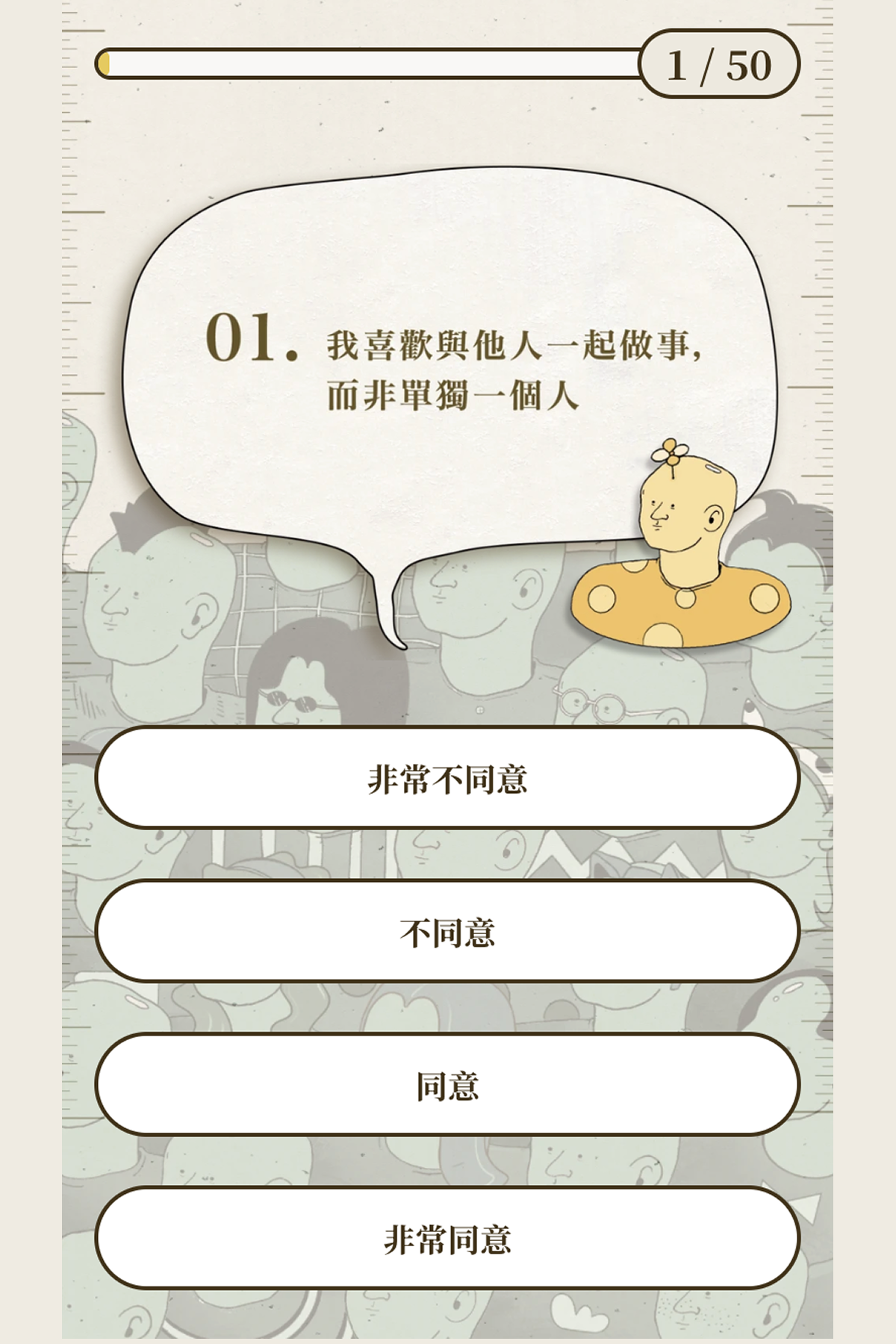Select the 非常不同意 answer
The width and height of the screenshot is (896, 1344).
447,779
